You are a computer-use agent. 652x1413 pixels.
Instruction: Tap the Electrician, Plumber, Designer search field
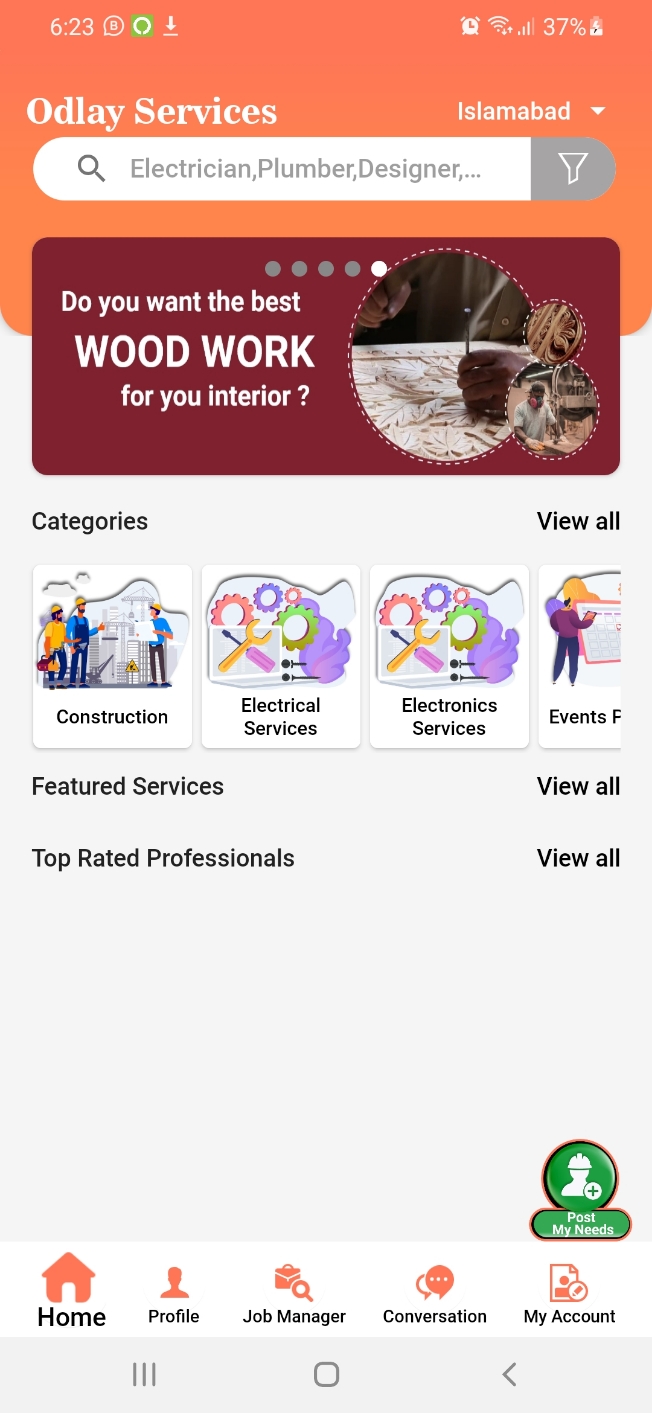click(305, 169)
